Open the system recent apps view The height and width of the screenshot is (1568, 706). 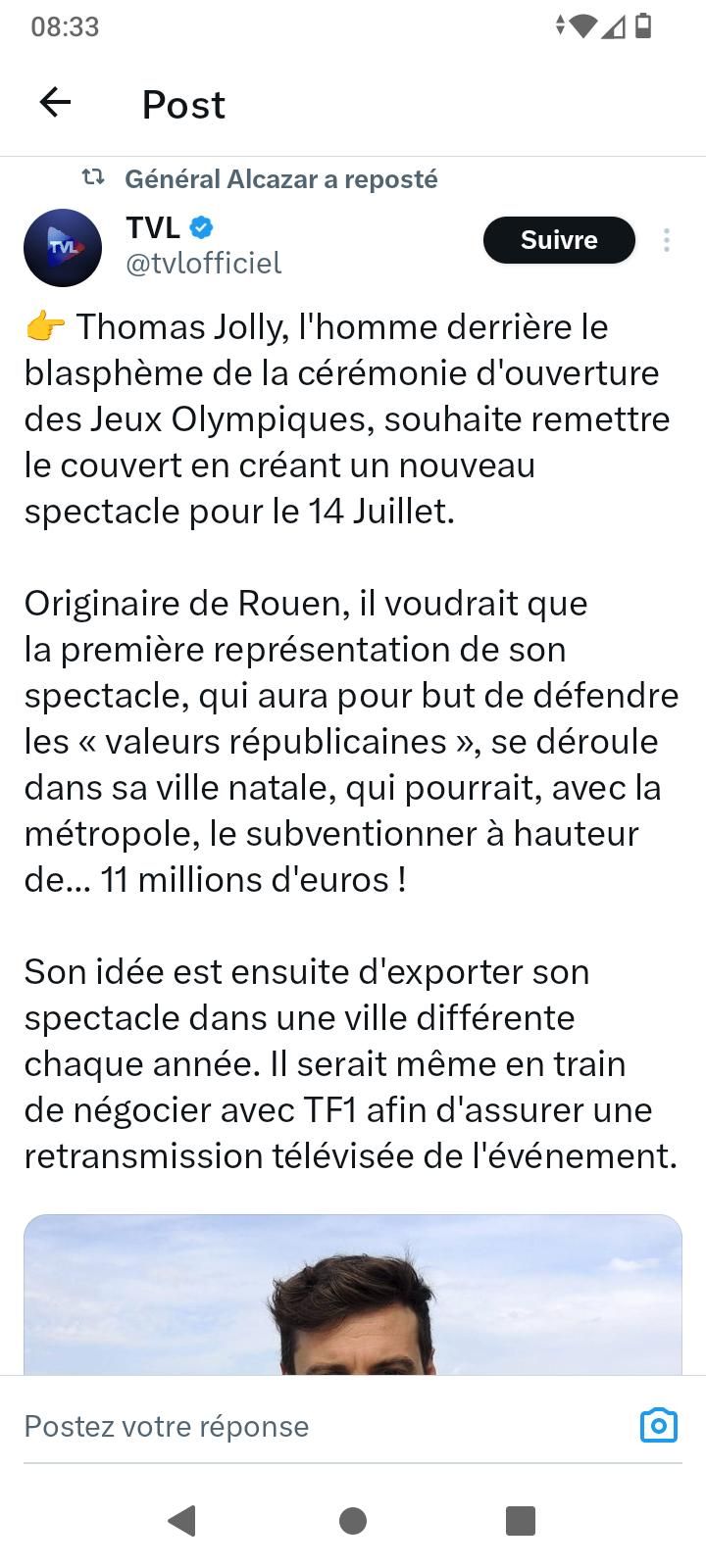(521, 1520)
